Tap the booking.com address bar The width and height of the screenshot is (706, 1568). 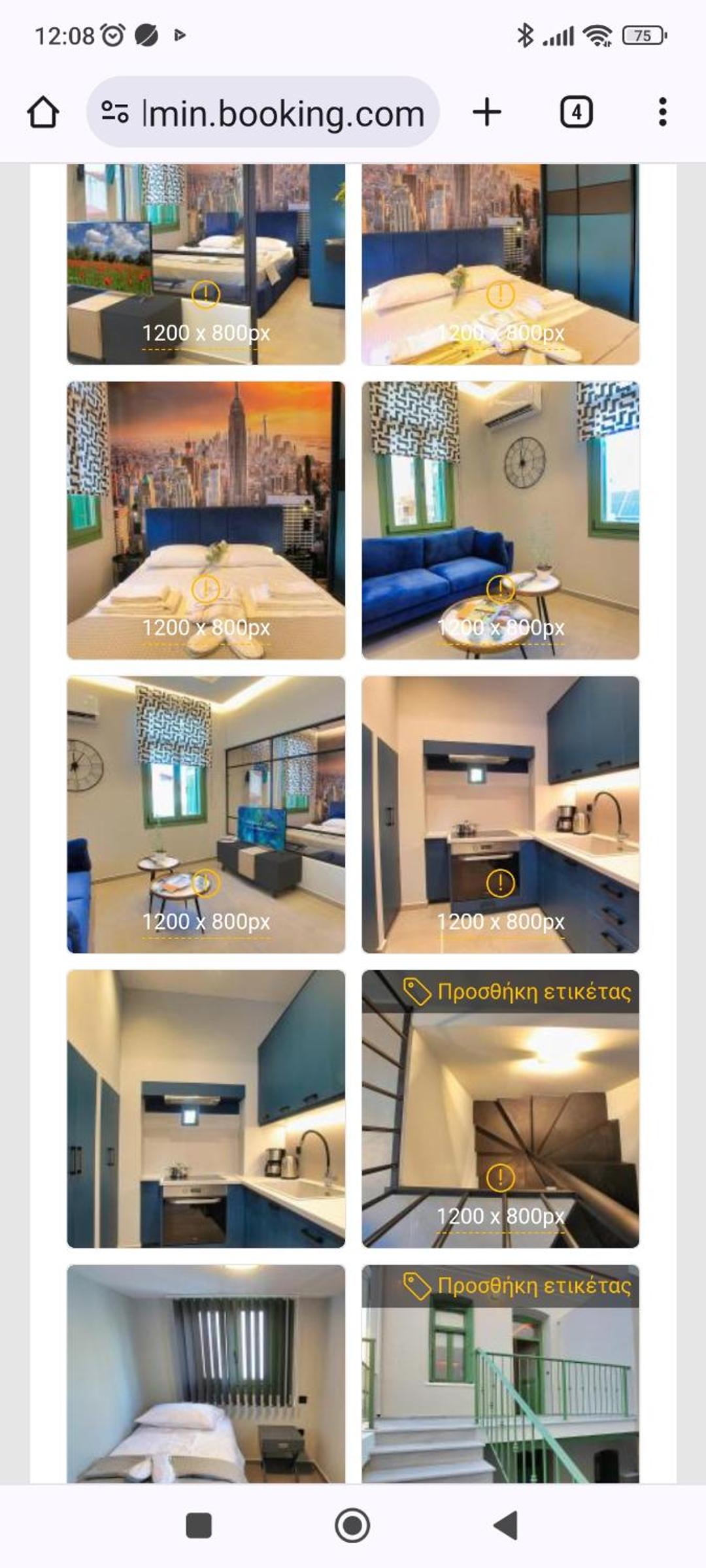point(263,112)
